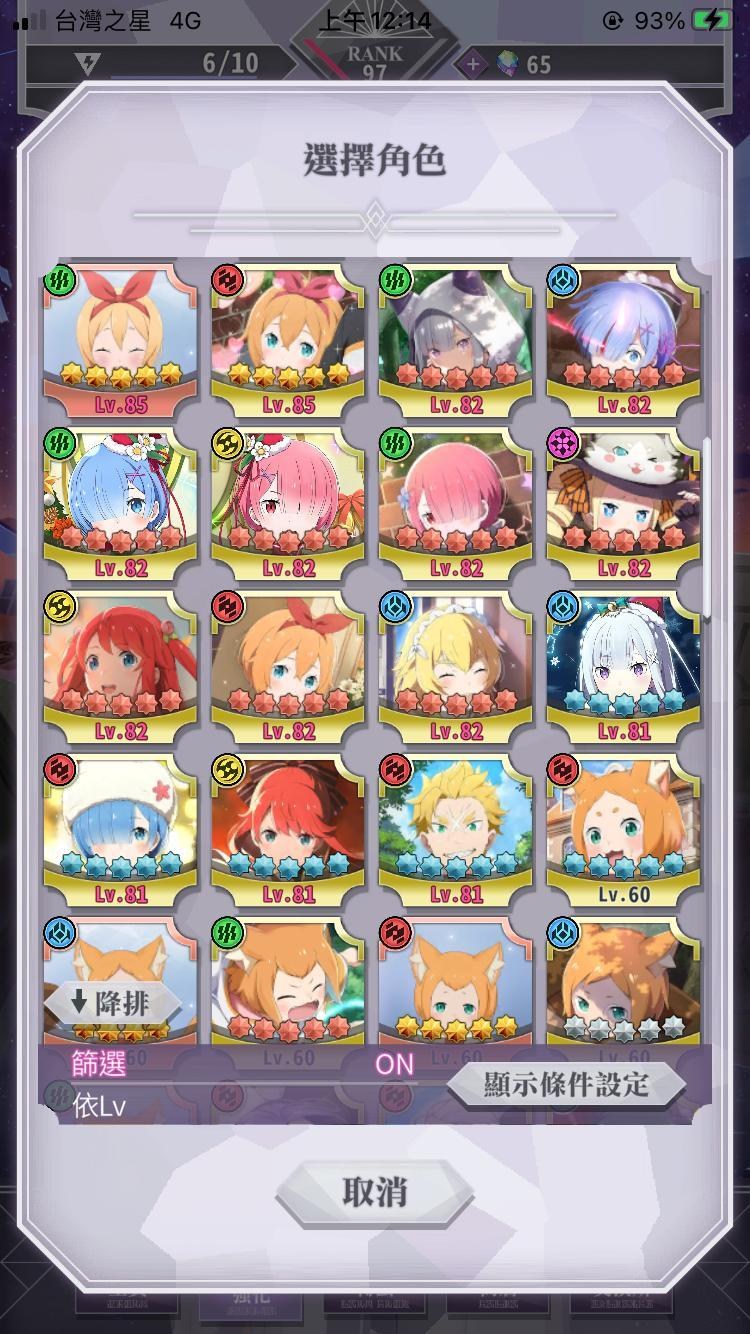Viewport: 750px width, 1334px height.
Task: Choose Christmas blue-haired Rem card Lv.82
Action: 121,505
